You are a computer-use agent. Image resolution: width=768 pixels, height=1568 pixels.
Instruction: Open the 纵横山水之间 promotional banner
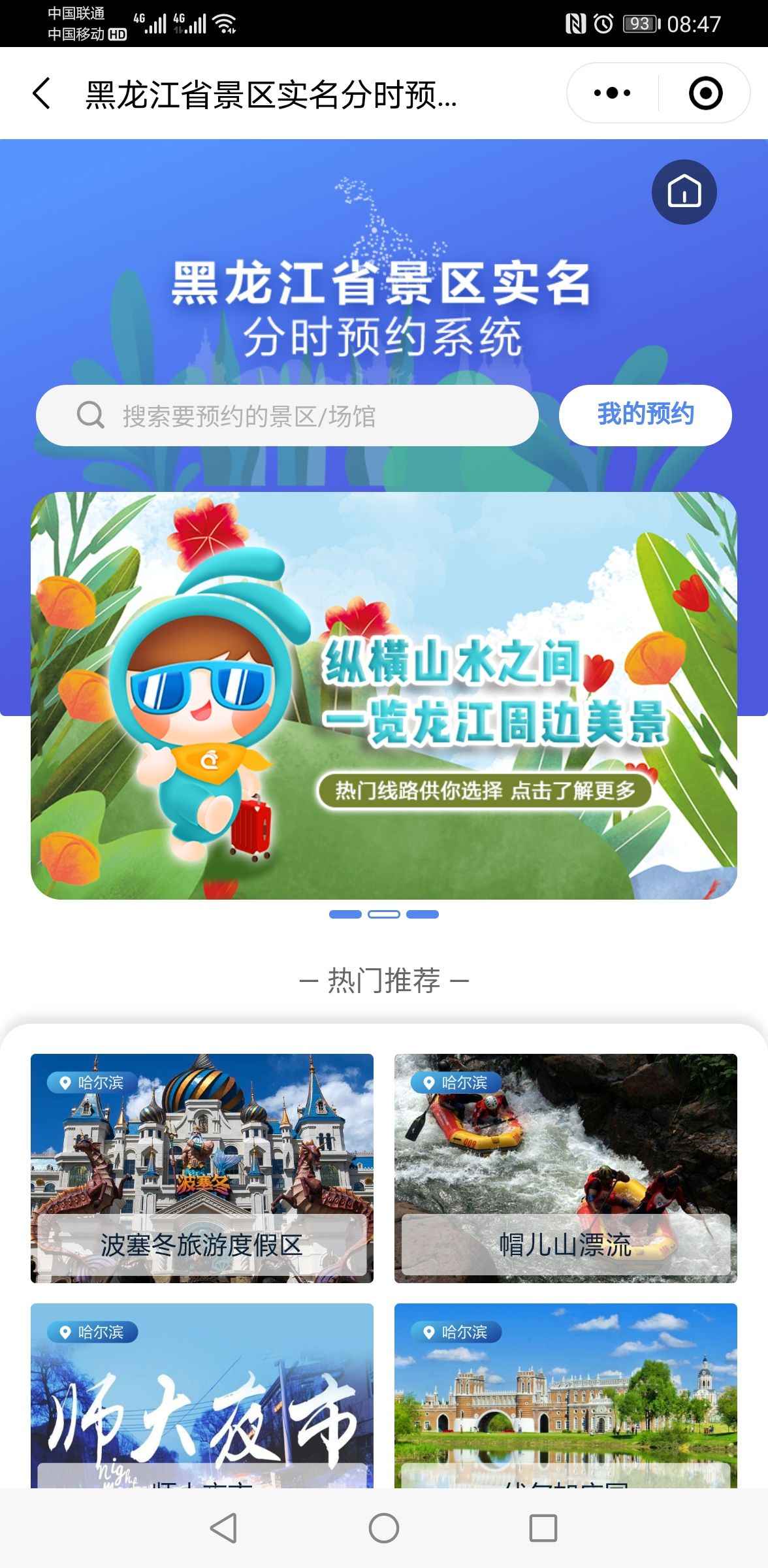[x=384, y=695]
